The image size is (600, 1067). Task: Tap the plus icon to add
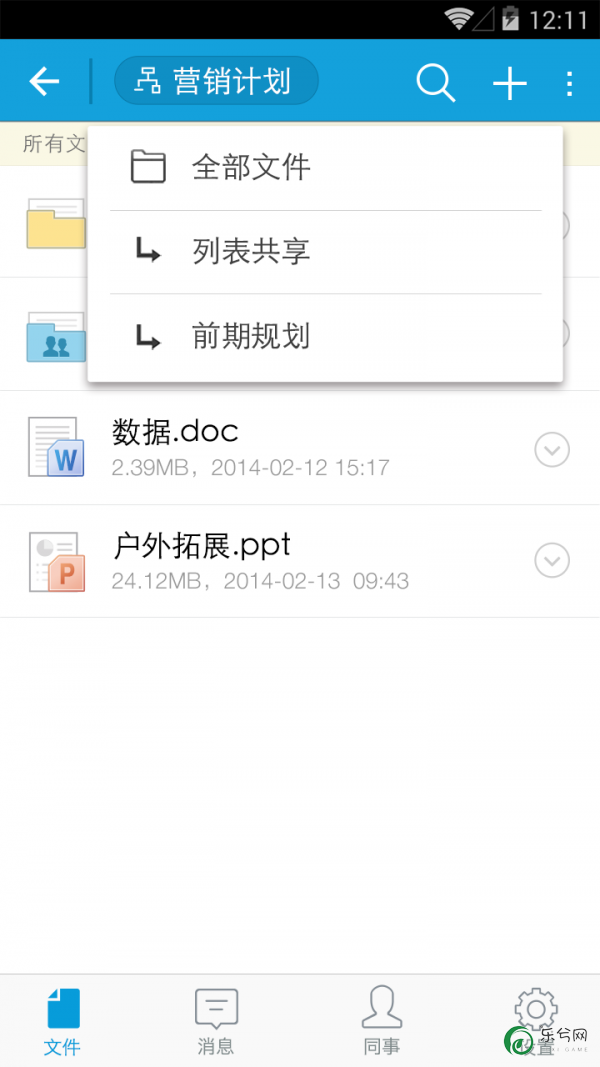coord(510,83)
